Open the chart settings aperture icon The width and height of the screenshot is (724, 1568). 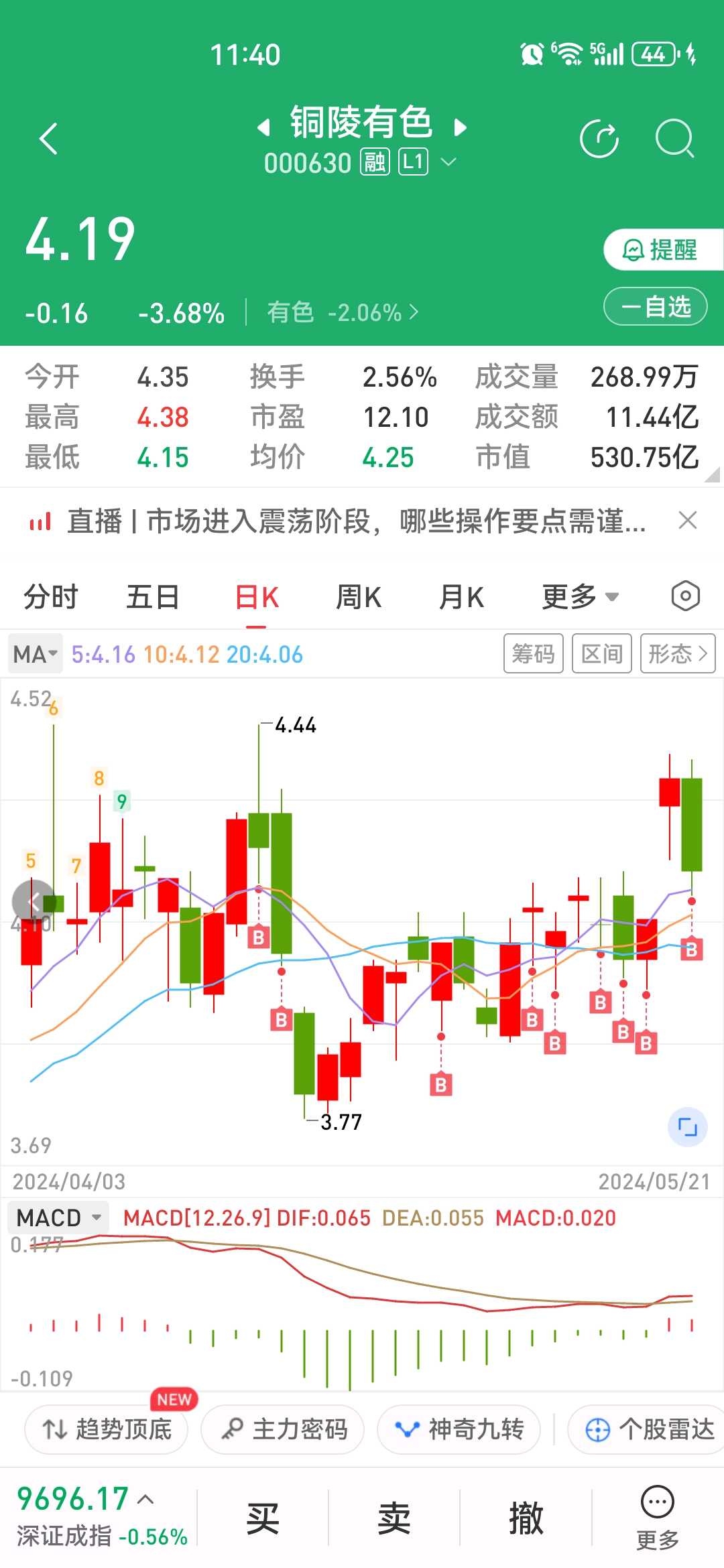click(686, 596)
